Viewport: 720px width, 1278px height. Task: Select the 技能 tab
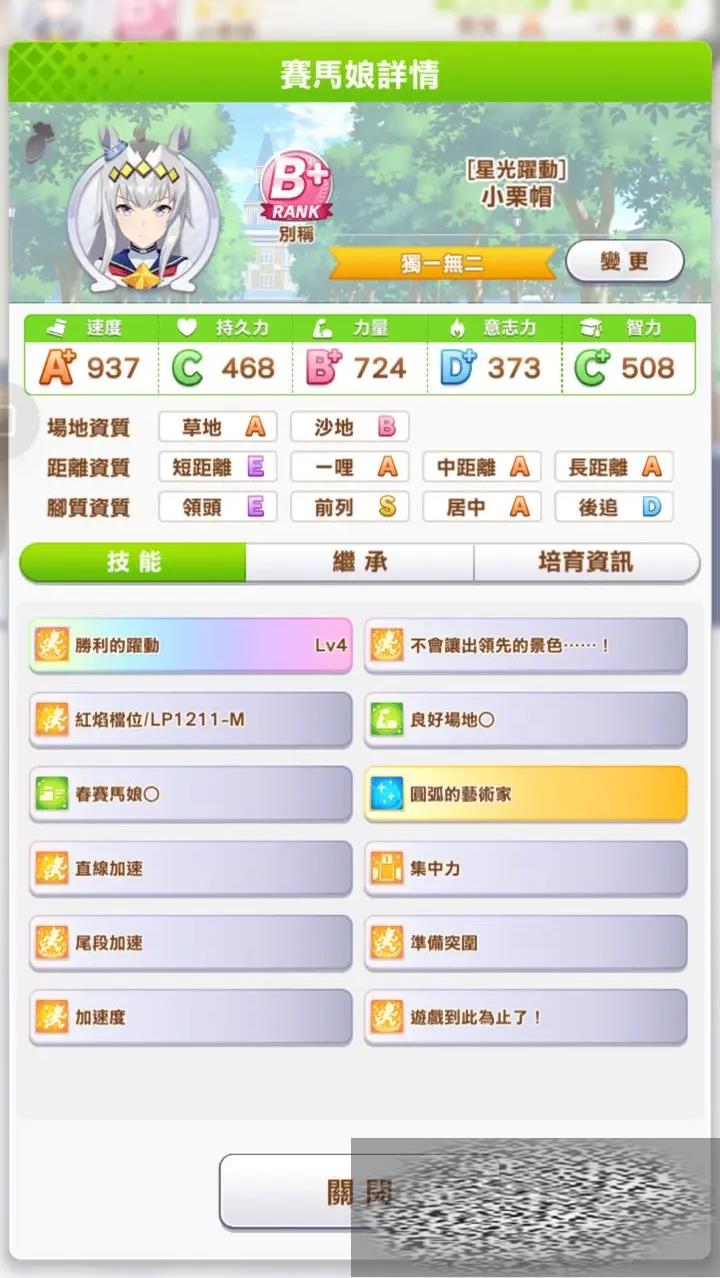point(133,562)
